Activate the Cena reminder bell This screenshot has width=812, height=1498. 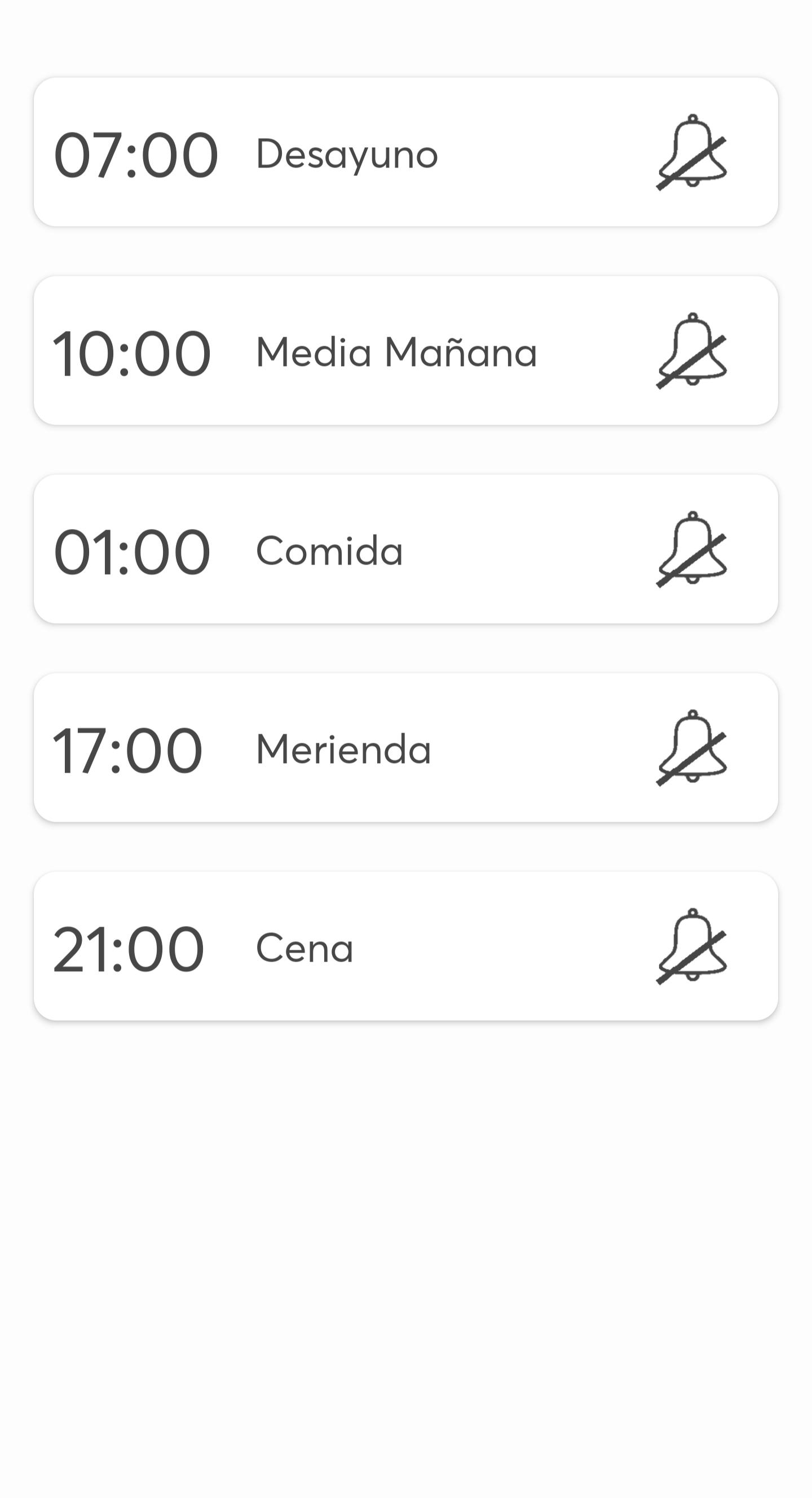pyautogui.click(x=692, y=946)
